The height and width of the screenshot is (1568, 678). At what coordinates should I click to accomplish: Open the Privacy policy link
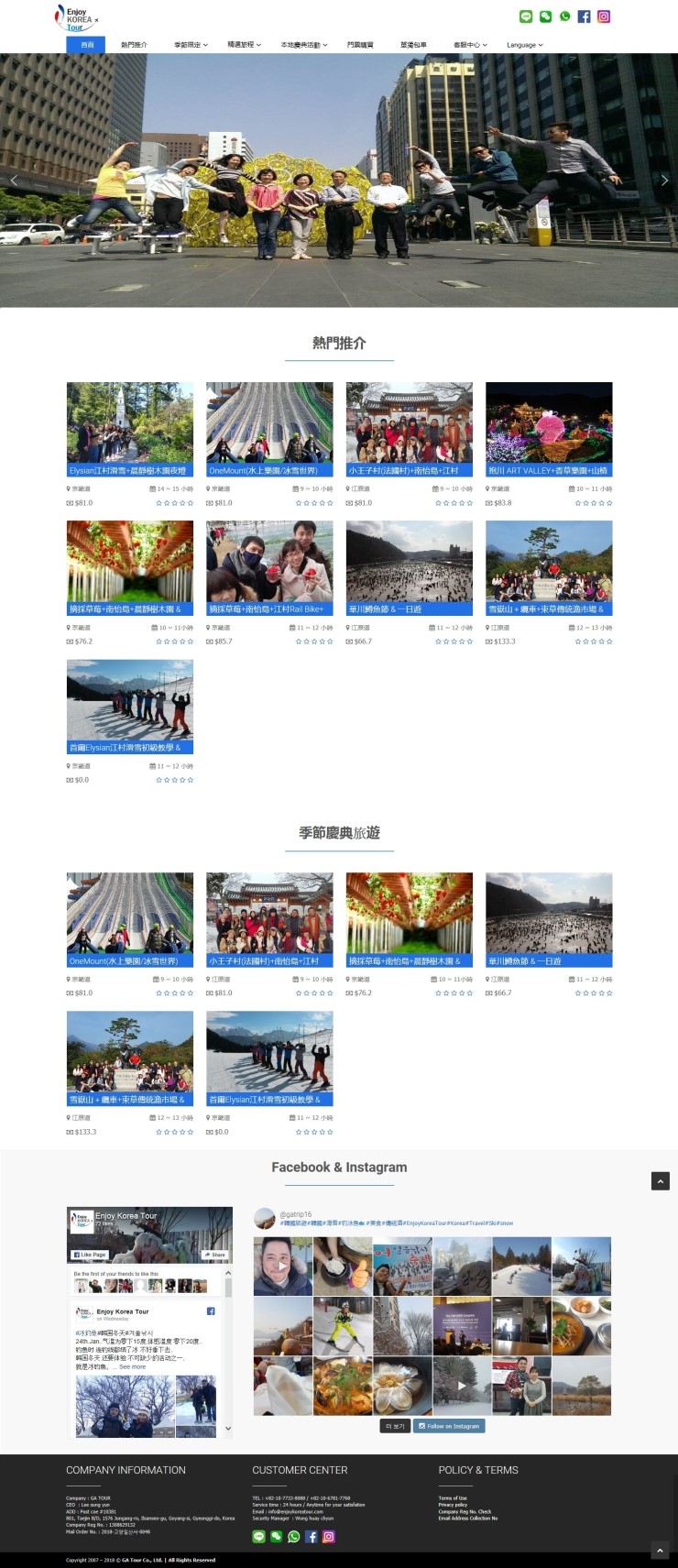coord(453,1504)
